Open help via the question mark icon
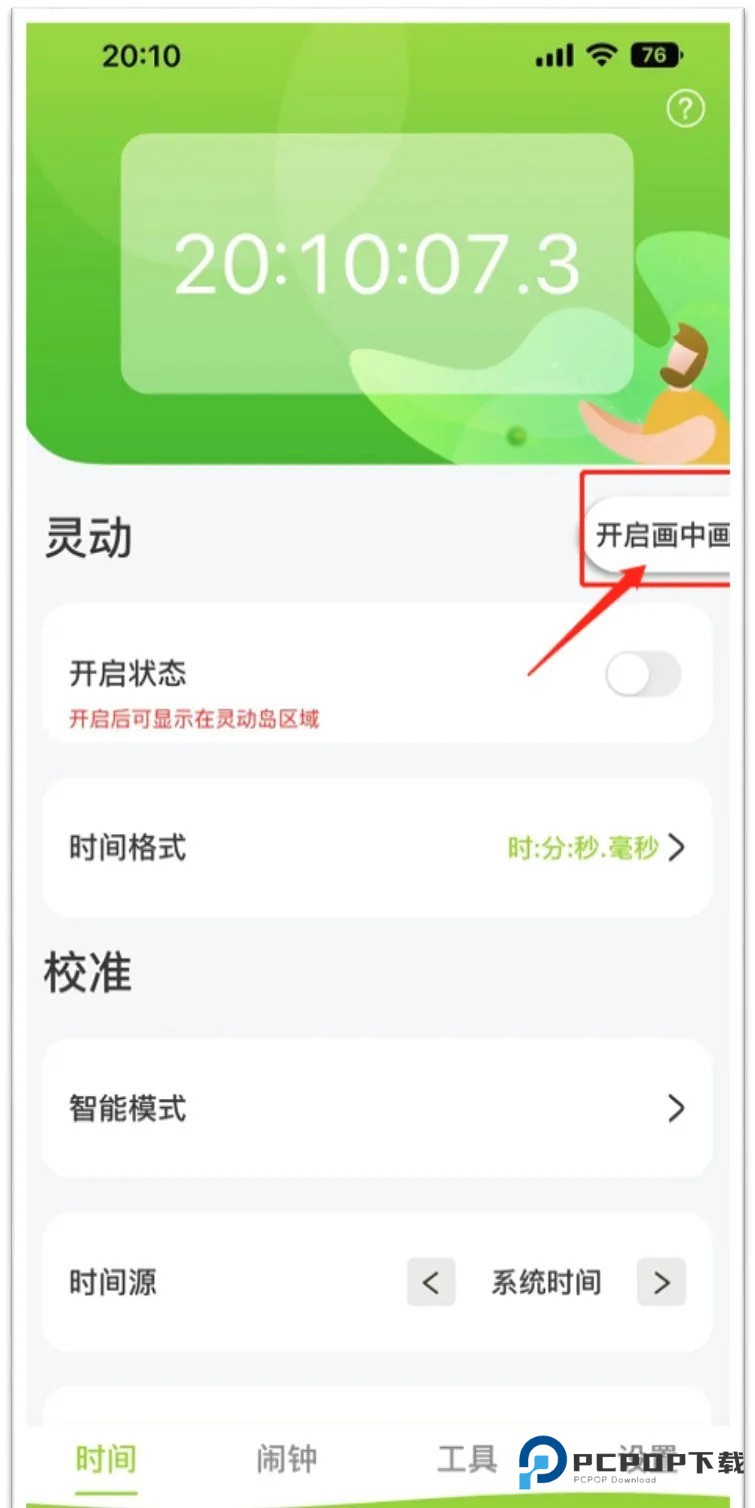 pos(684,110)
